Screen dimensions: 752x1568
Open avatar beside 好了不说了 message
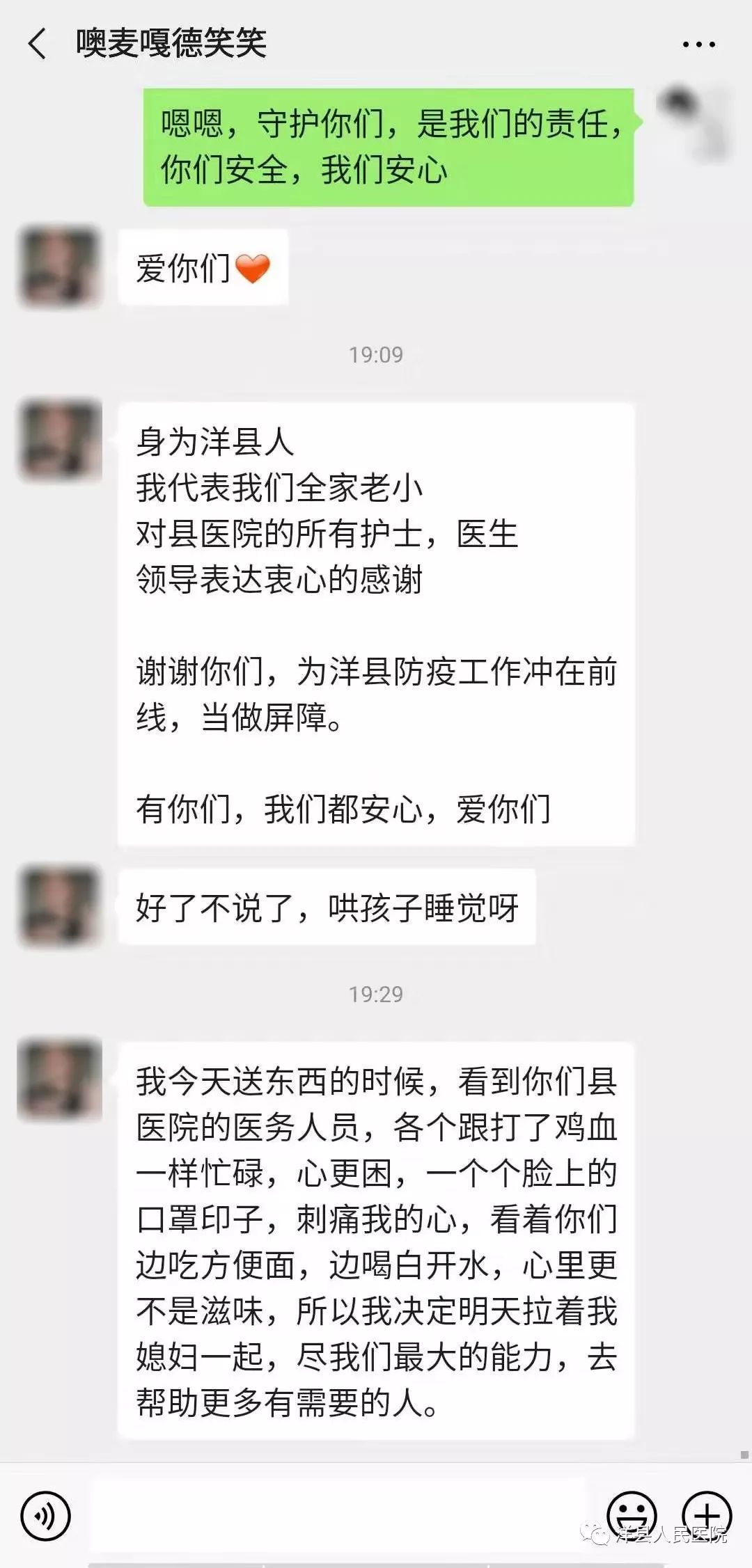point(60,905)
